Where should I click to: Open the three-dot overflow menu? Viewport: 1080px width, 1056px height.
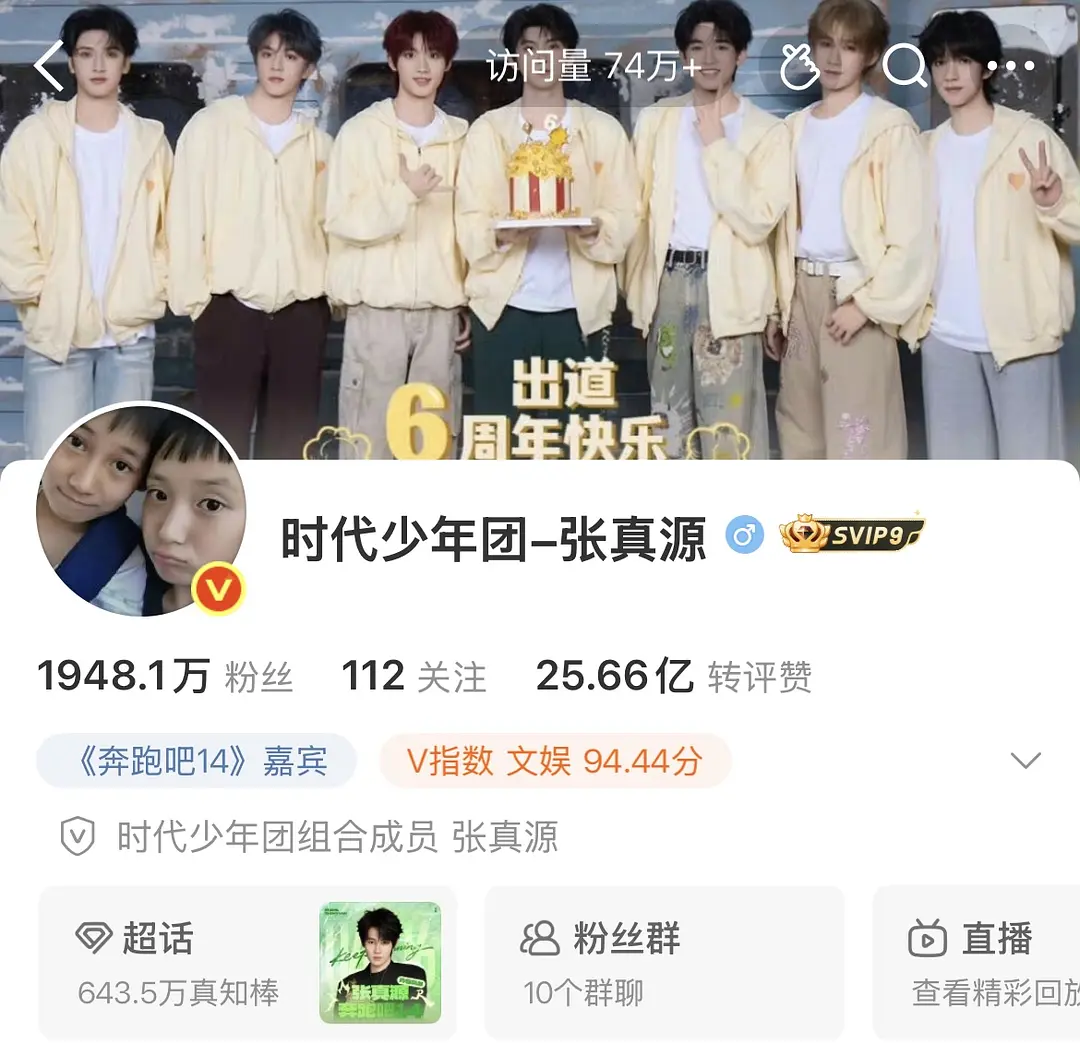[x=1010, y=66]
